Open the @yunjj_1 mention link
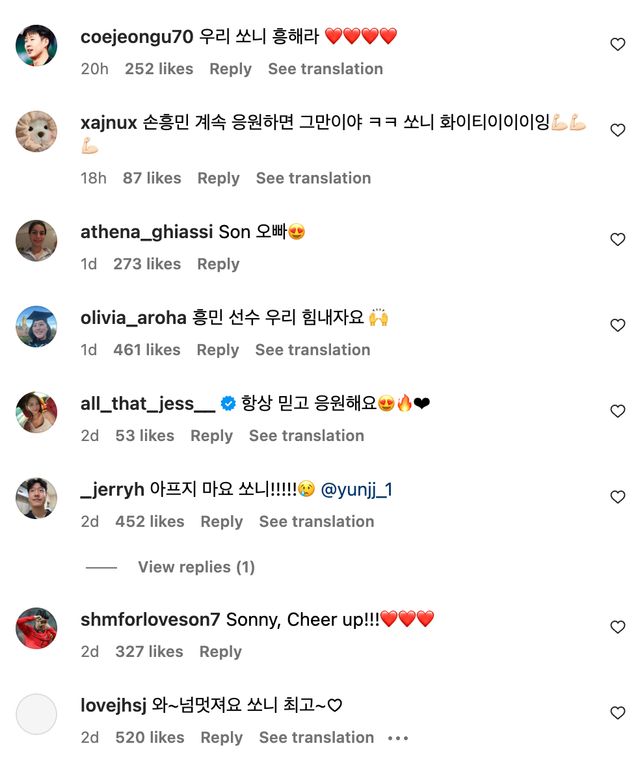640x765 pixels. [357, 489]
